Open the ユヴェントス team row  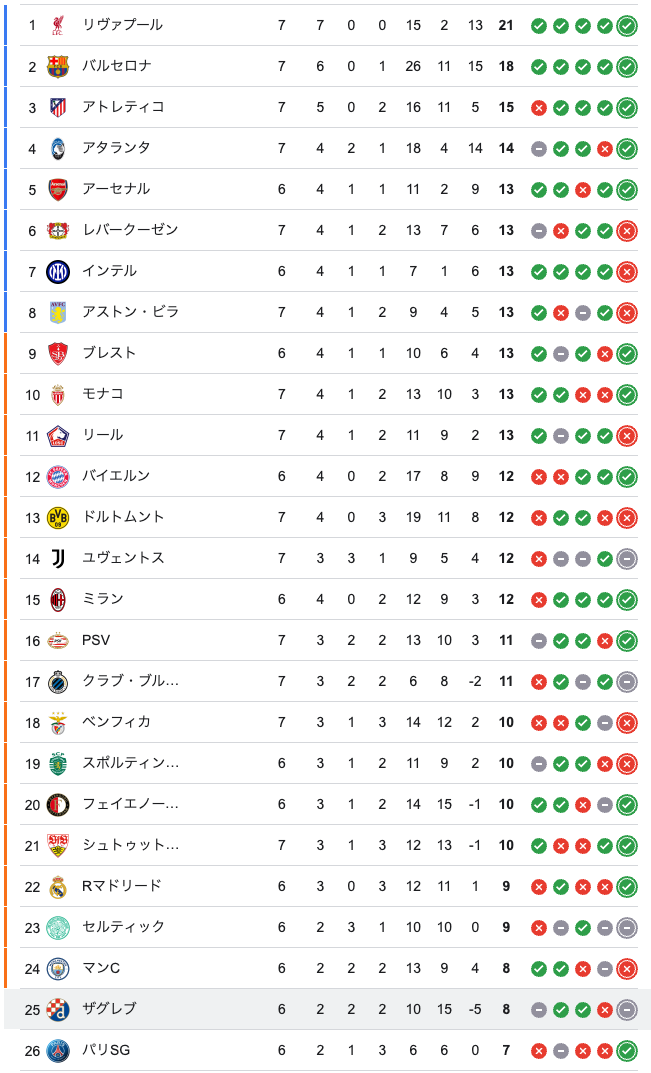pyautogui.click(x=327, y=558)
